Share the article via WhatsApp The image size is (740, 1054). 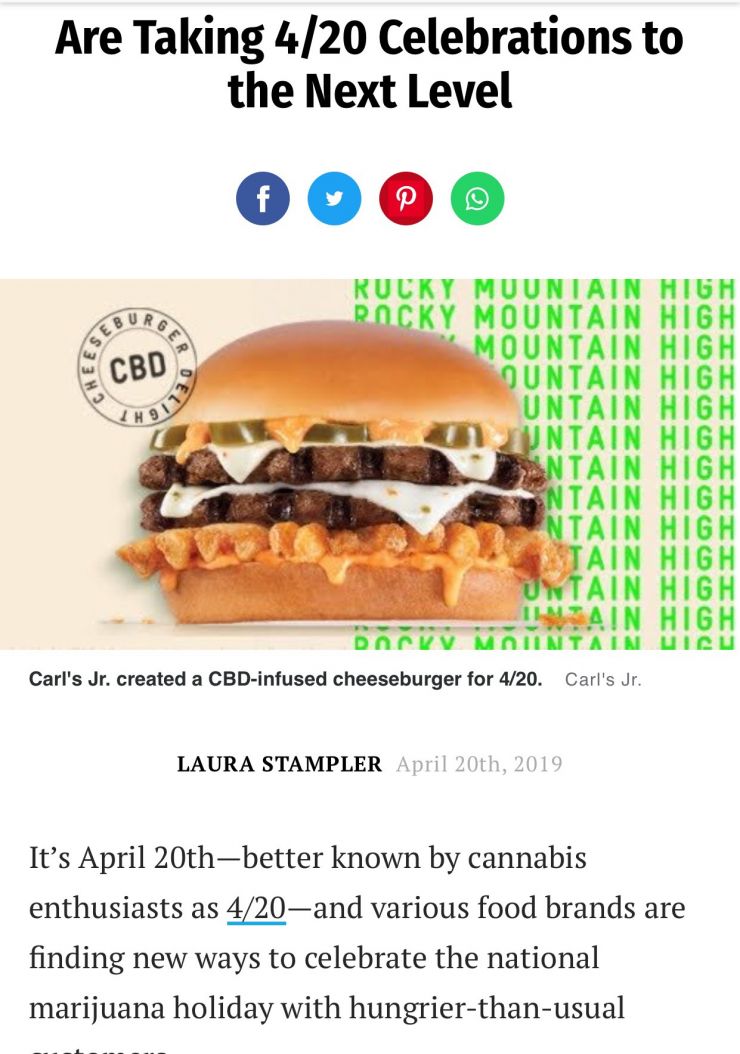478,198
